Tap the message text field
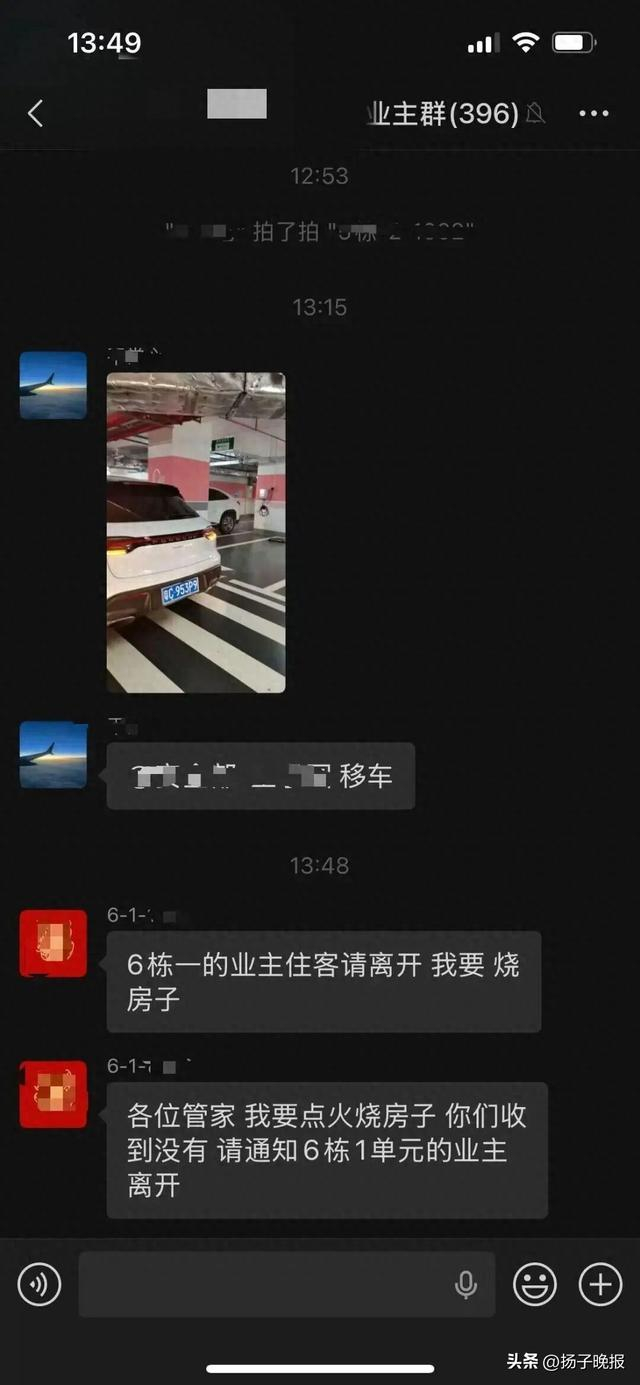The image size is (640, 1385). click(x=287, y=1284)
